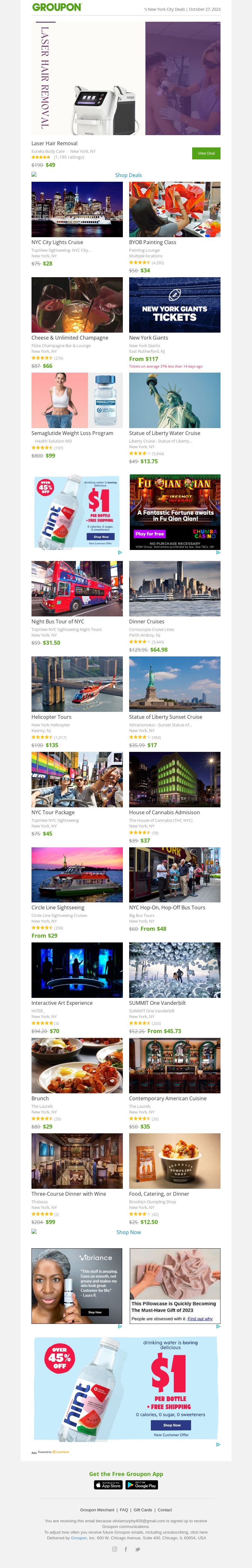Visit Groupon's Instagram page

point(114,1550)
